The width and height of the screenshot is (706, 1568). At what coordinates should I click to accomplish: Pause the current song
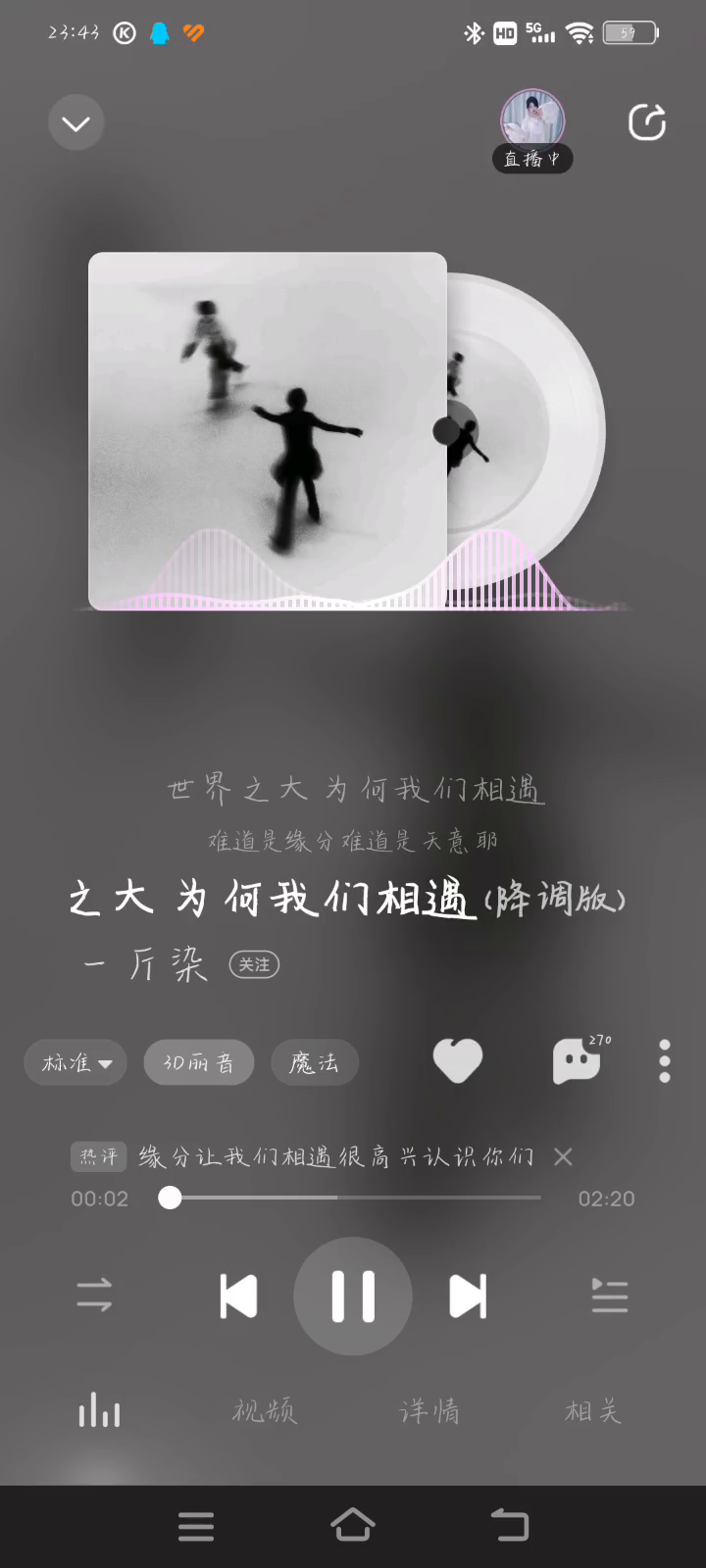point(353,1296)
